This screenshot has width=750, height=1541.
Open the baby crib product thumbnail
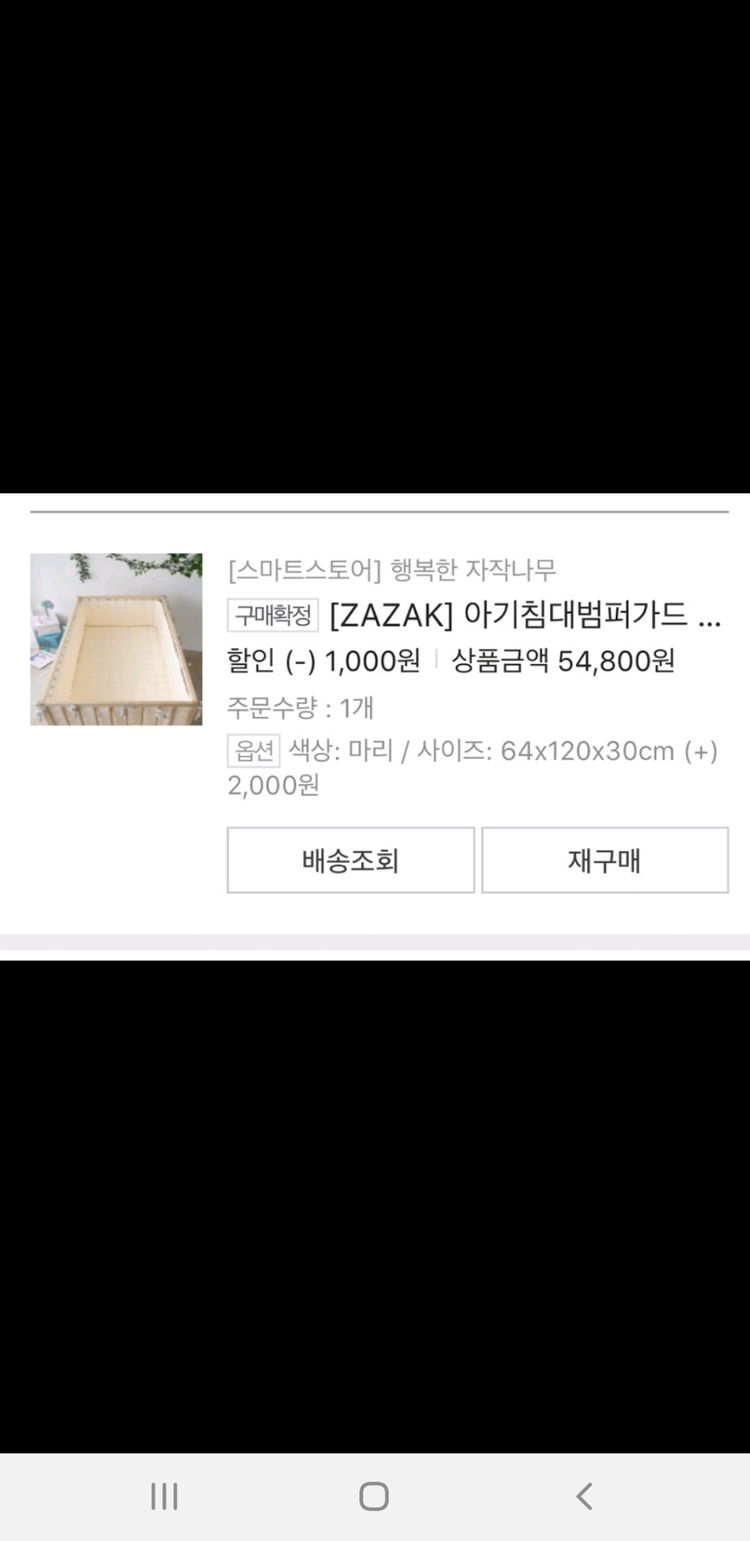click(116, 638)
